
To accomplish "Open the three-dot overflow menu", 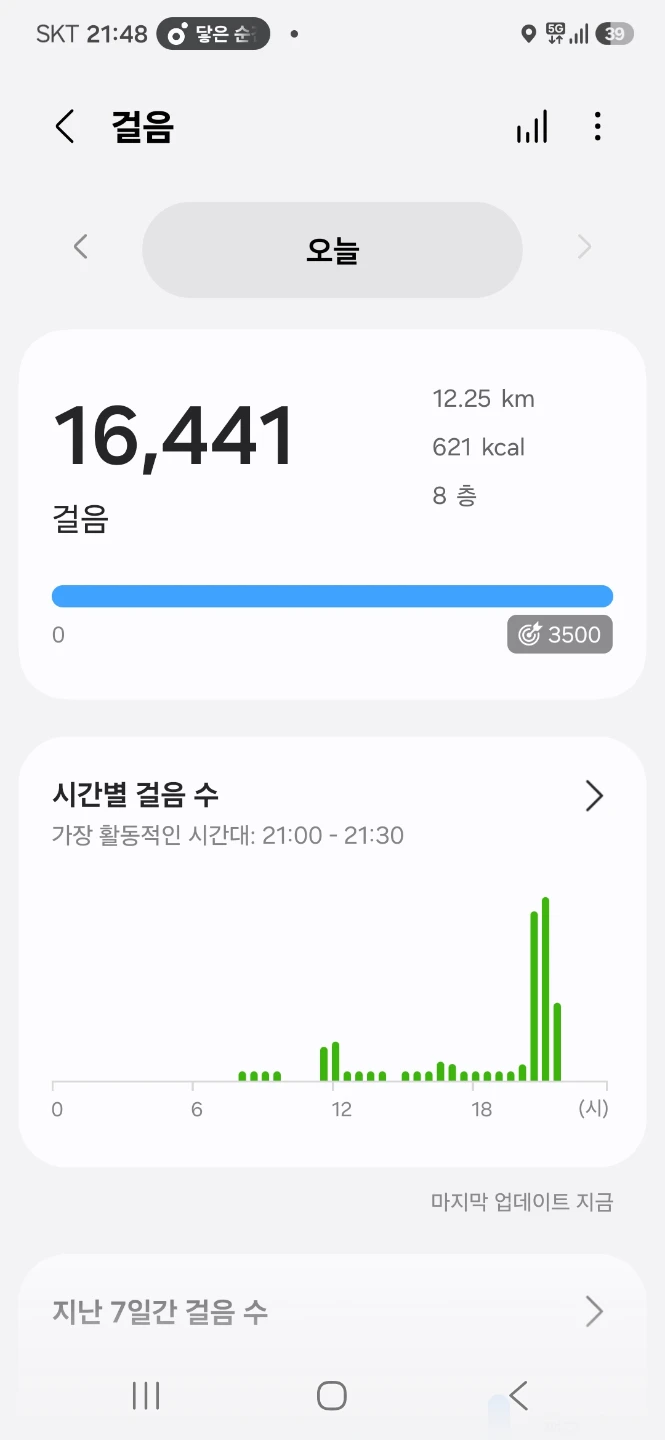I will 597,127.
